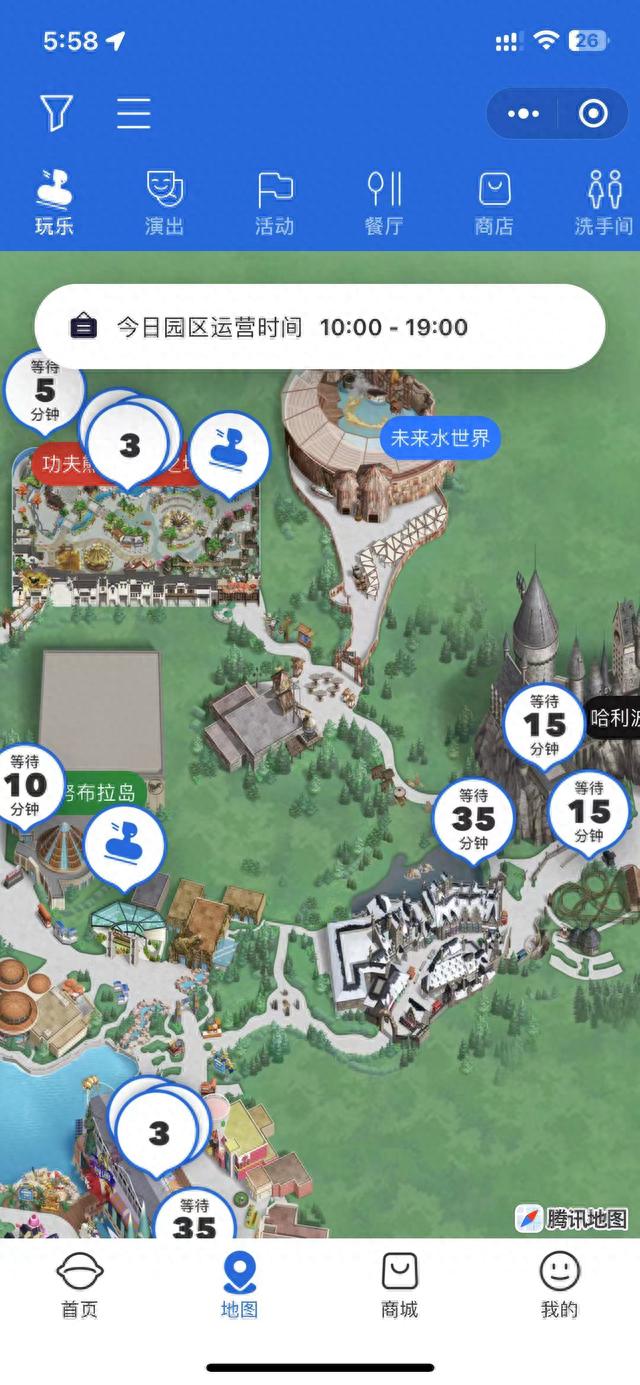Close the mini program with circle button
This screenshot has width=640, height=1385.
point(593,114)
